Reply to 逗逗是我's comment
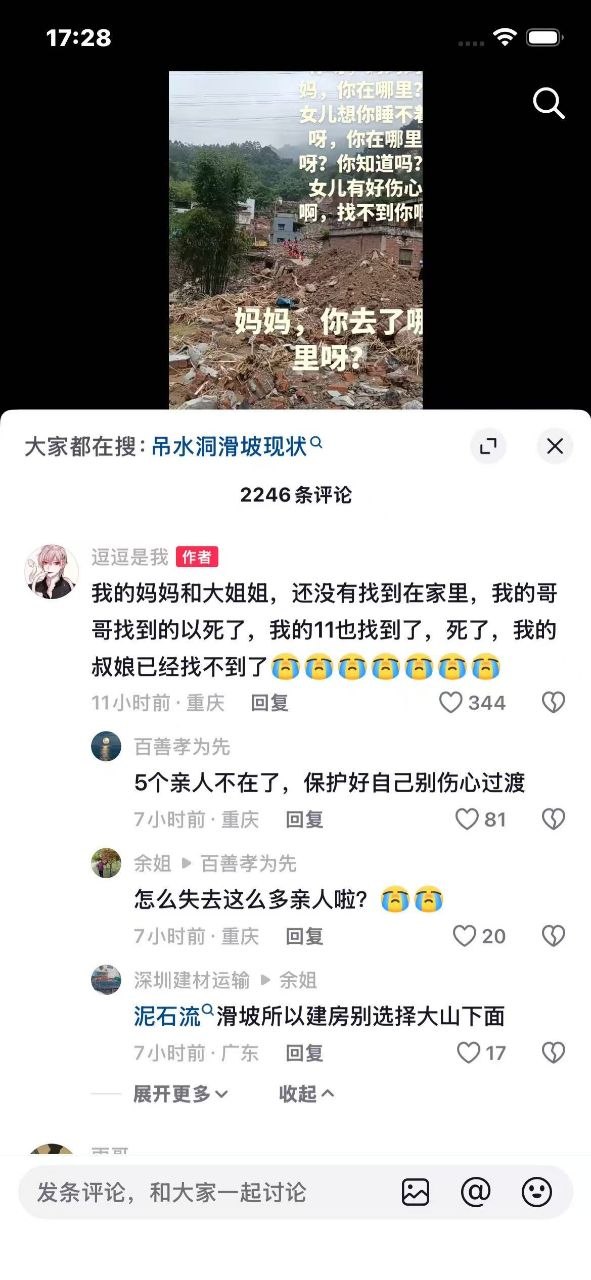 click(270, 703)
